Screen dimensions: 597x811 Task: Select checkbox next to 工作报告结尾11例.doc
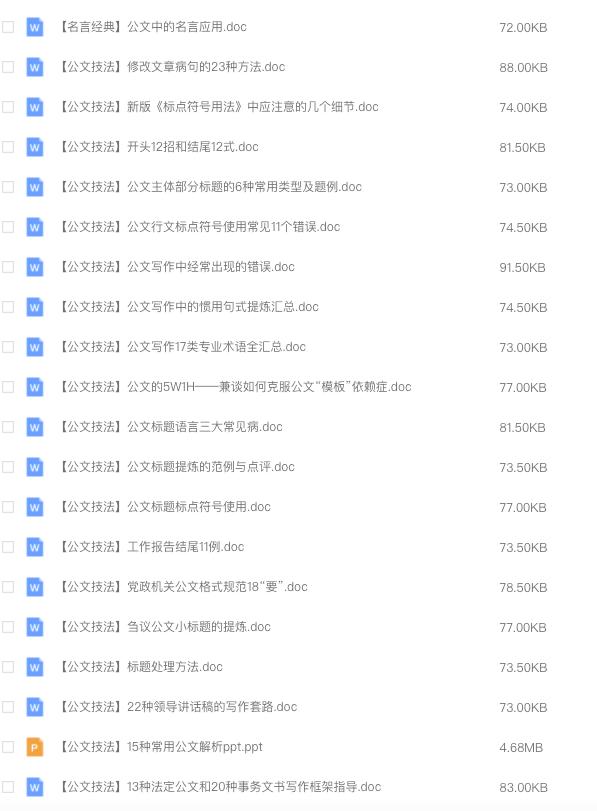coord(8,547)
